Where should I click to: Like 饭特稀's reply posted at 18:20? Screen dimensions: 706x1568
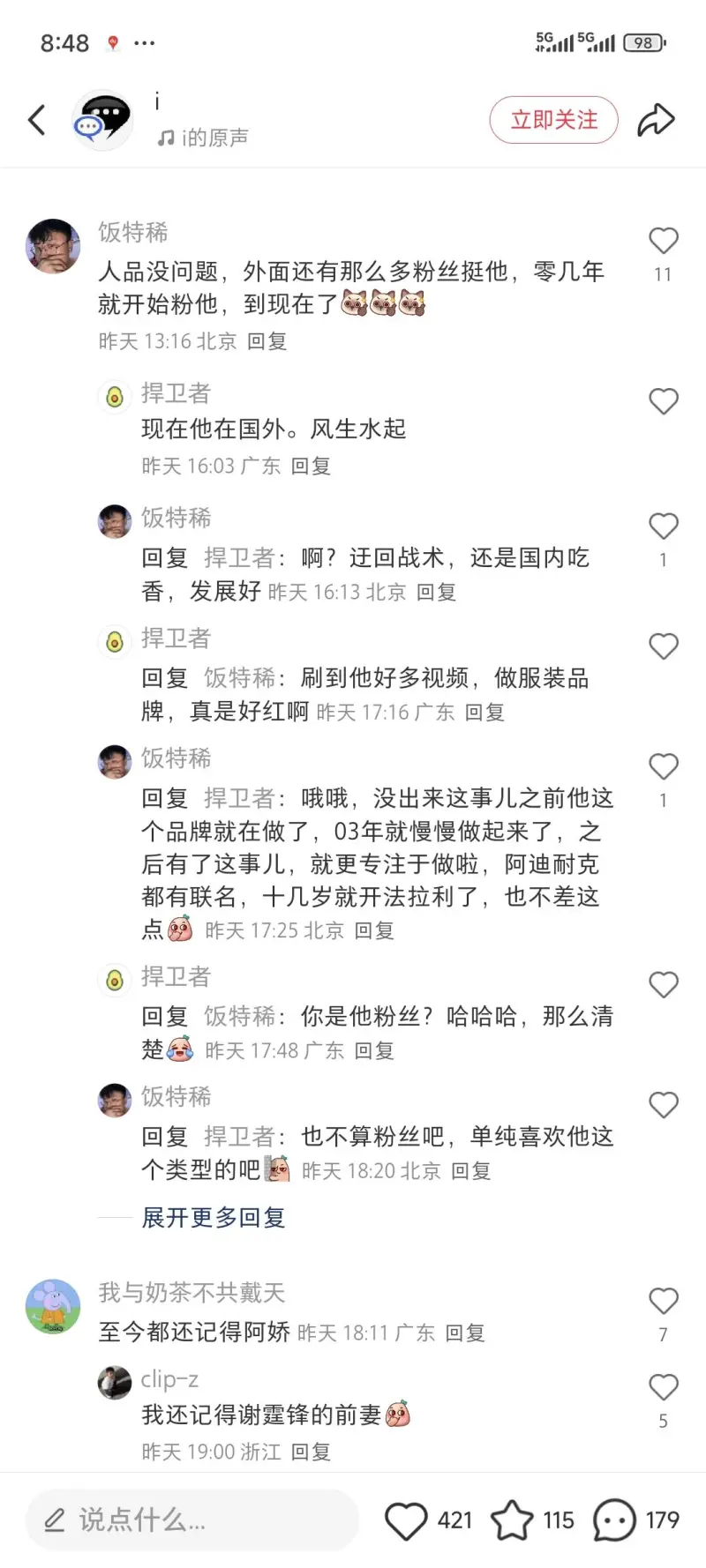[663, 1105]
